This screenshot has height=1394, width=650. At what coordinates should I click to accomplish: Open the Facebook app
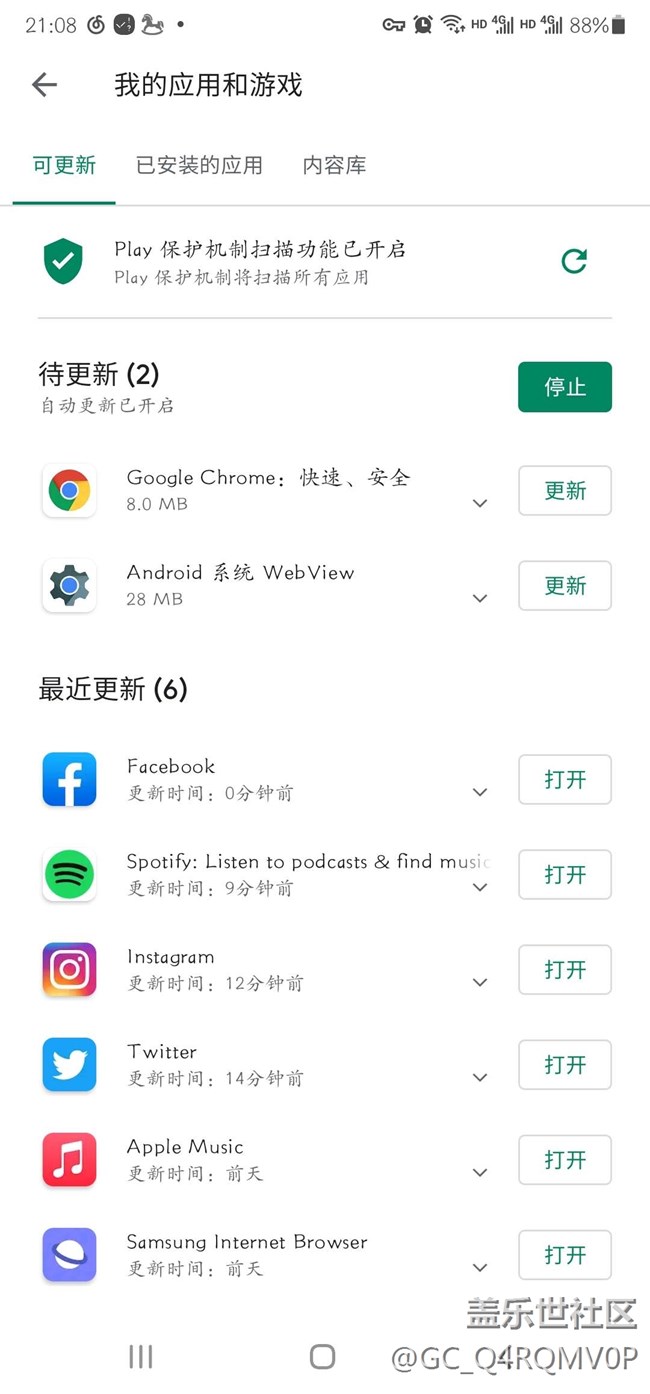pyautogui.click(x=564, y=780)
